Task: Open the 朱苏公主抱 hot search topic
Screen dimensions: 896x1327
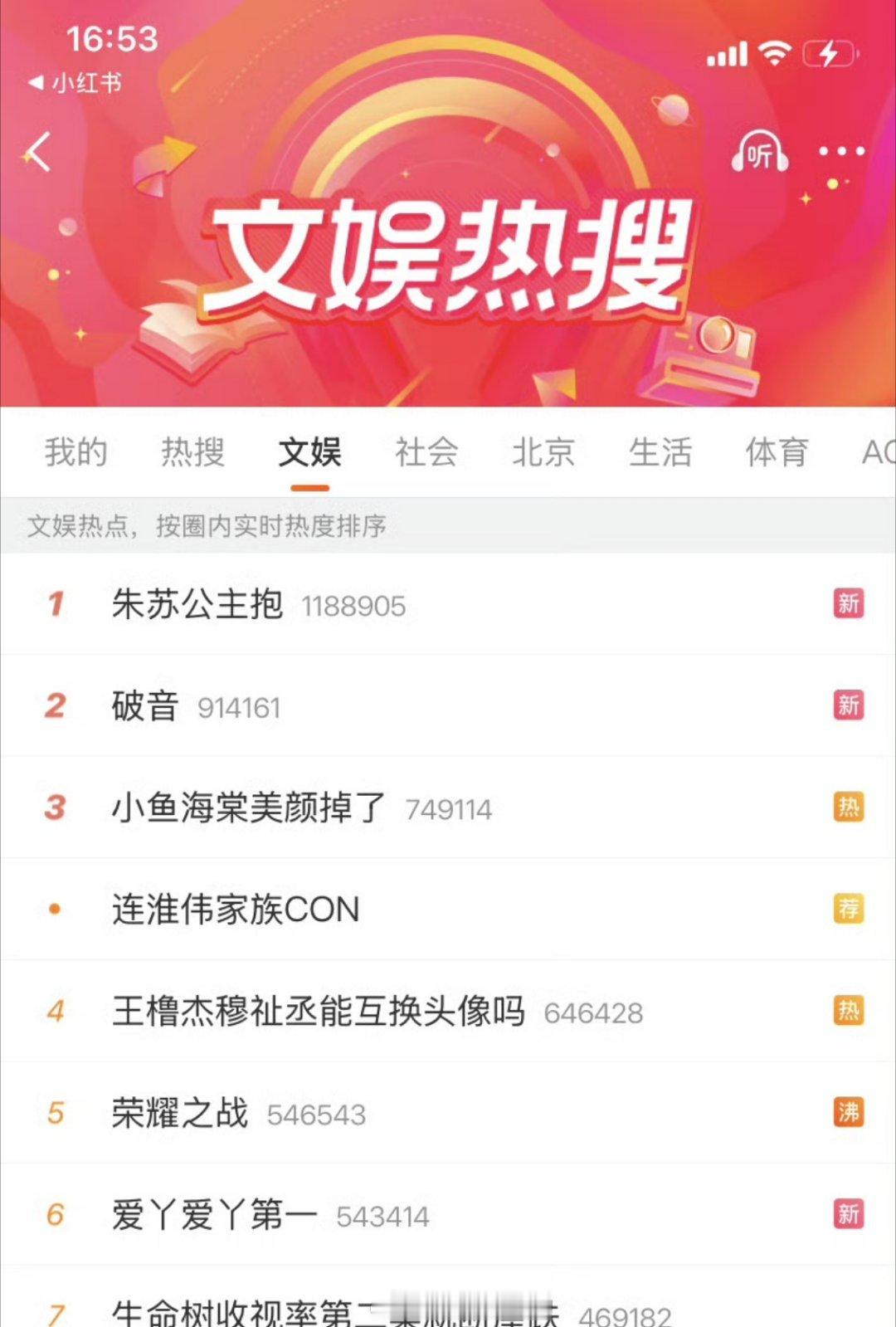Action: pos(195,605)
